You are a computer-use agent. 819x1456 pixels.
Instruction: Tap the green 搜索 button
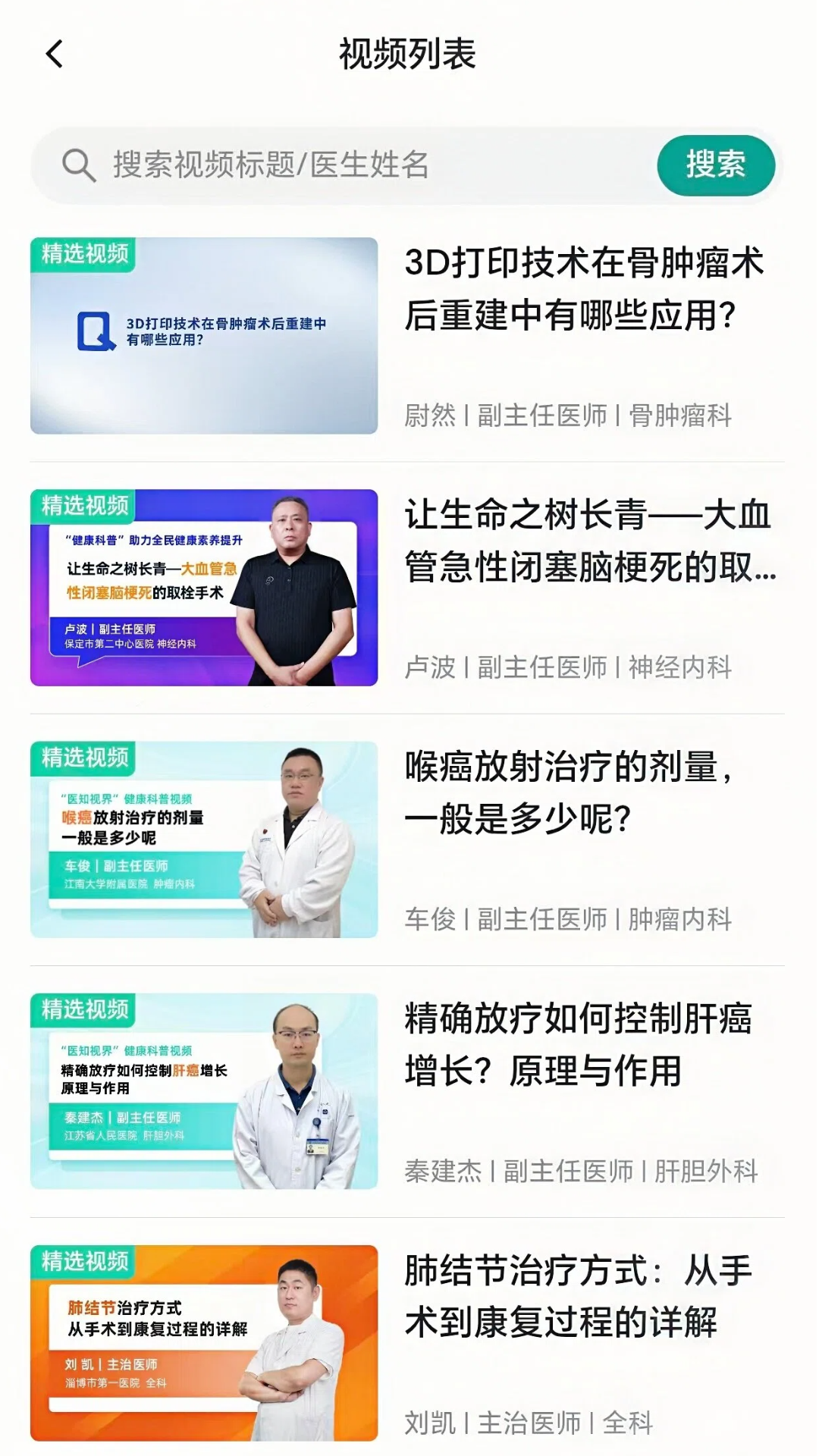pyautogui.click(x=715, y=165)
